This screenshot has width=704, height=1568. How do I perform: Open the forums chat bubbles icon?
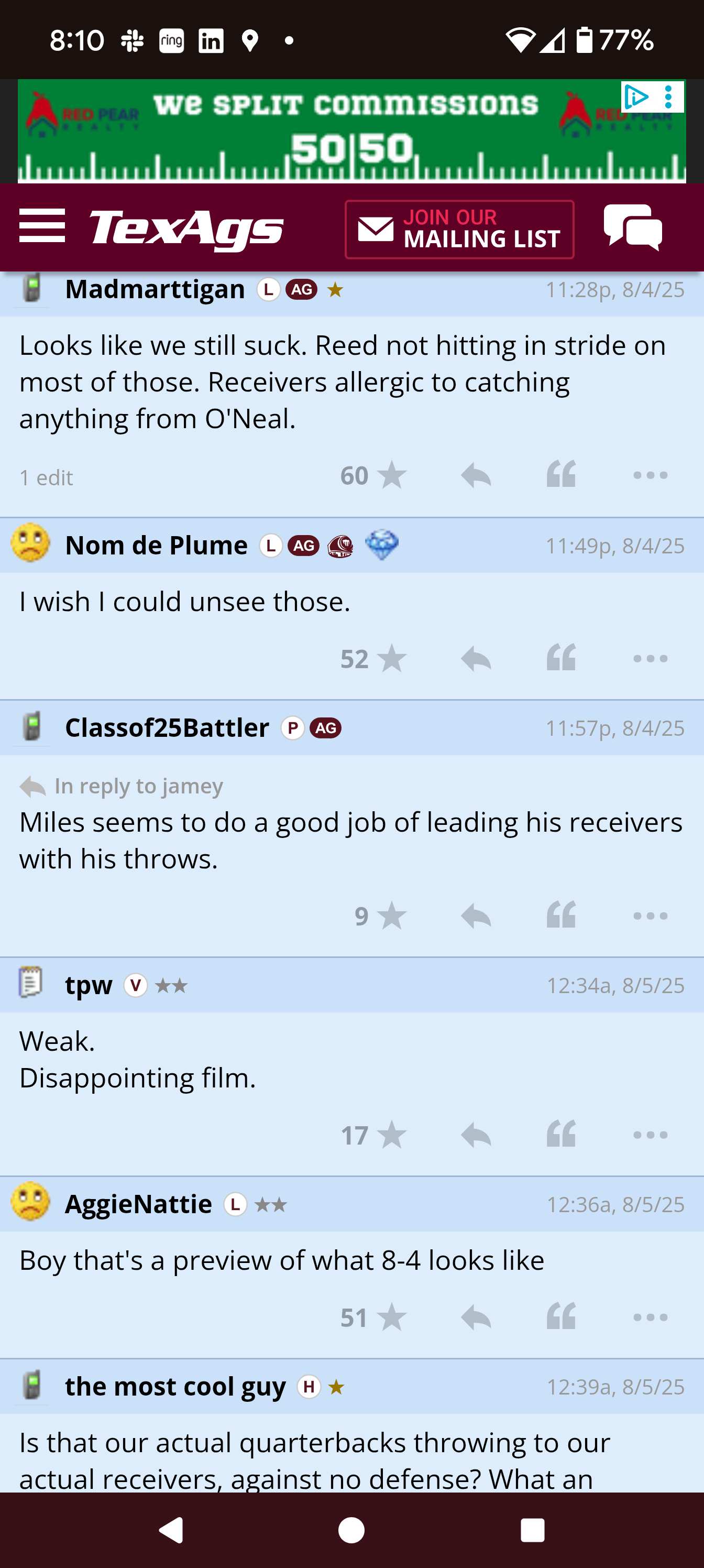pos(633,227)
